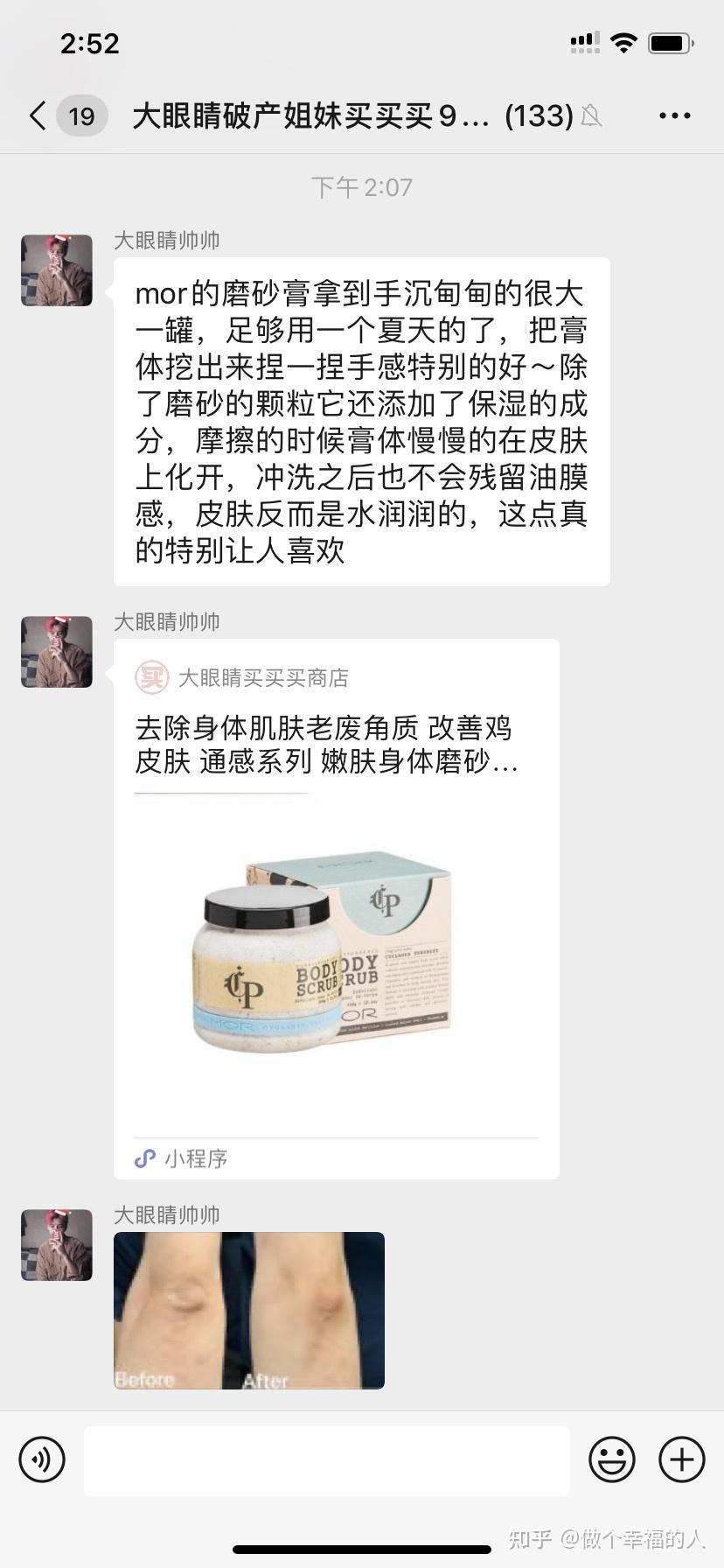Go back to the chat list
The image size is (724, 1568).
(x=38, y=115)
